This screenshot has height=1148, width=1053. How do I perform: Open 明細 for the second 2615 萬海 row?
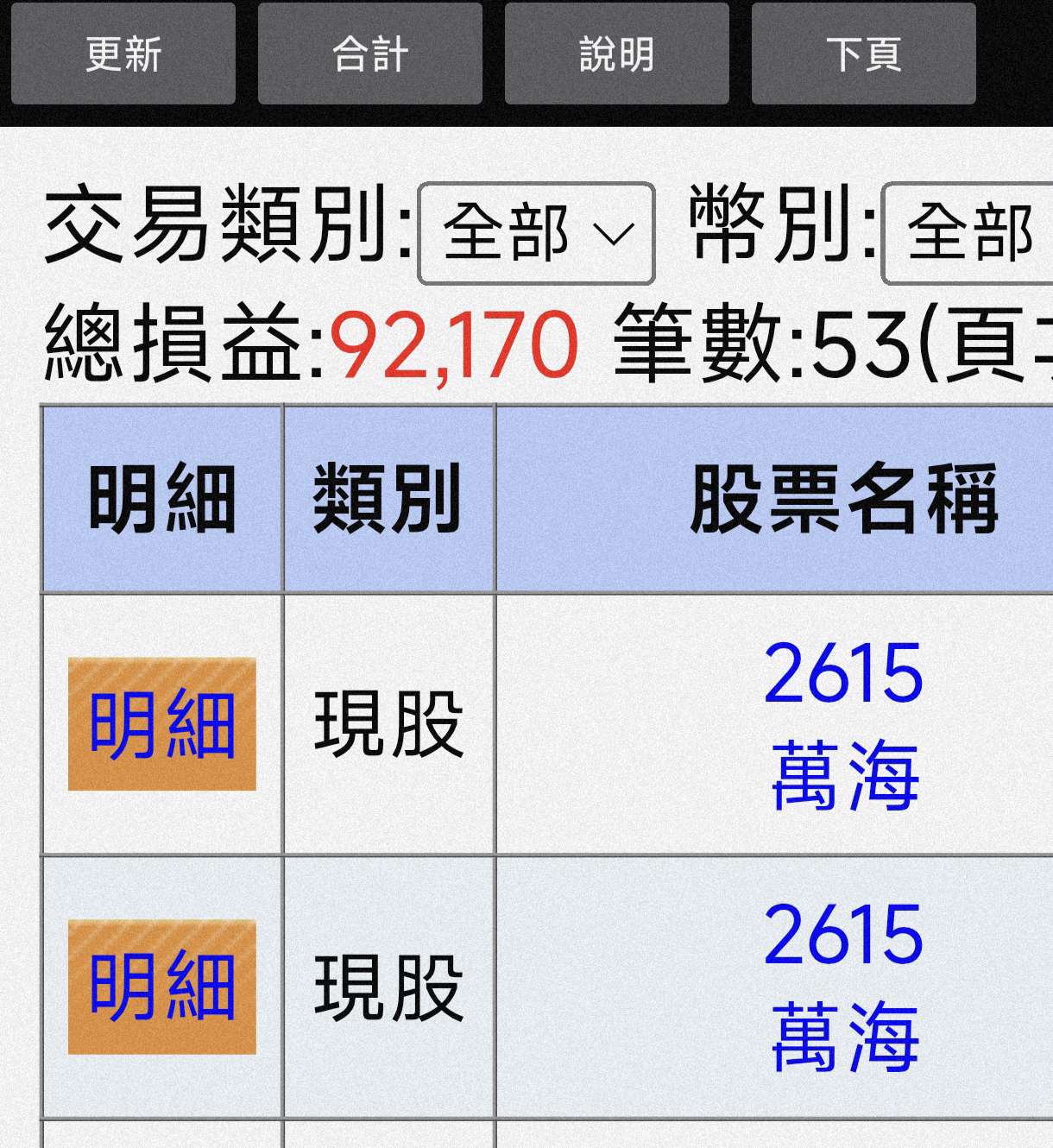162,987
